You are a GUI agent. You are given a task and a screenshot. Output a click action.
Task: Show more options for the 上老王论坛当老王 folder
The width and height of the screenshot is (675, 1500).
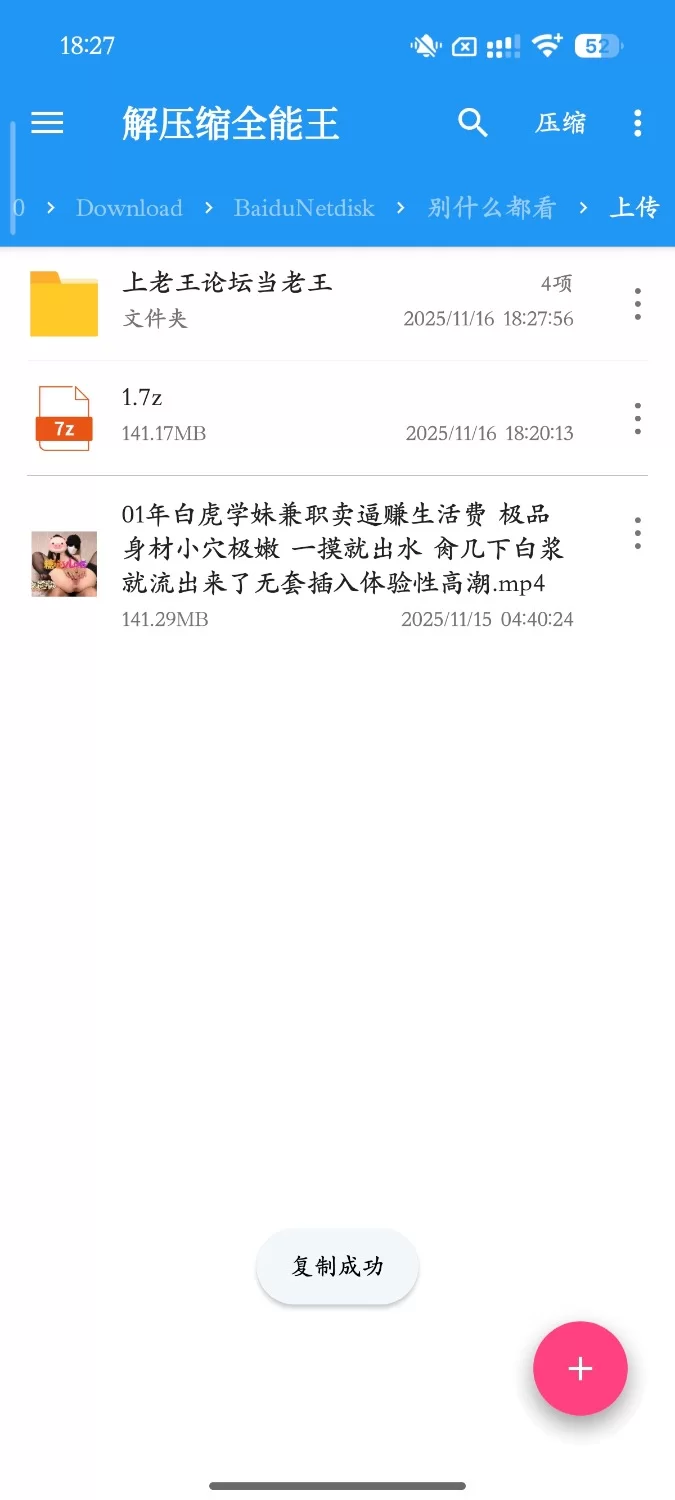[x=637, y=303]
